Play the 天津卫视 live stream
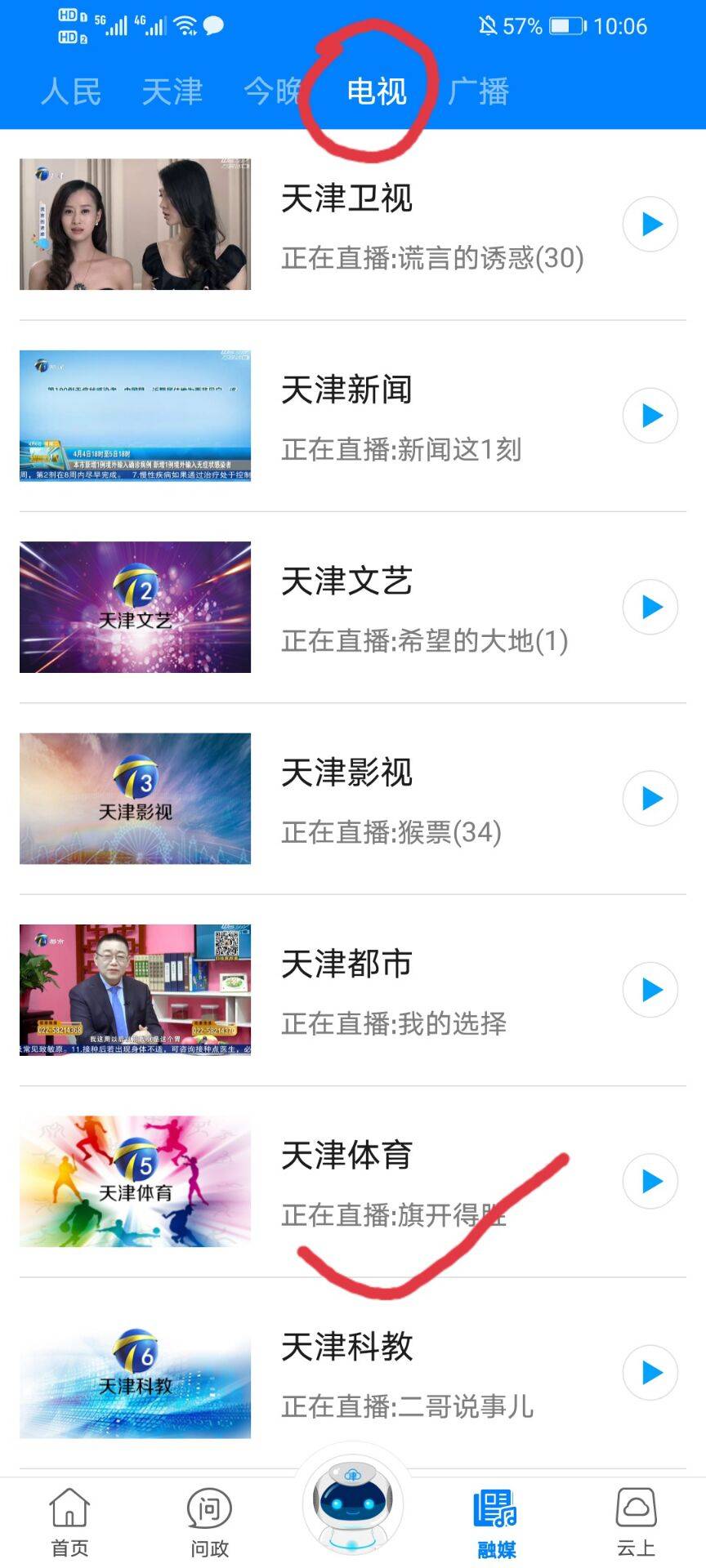Image resolution: width=706 pixels, height=1568 pixels. tap(650, 224)
